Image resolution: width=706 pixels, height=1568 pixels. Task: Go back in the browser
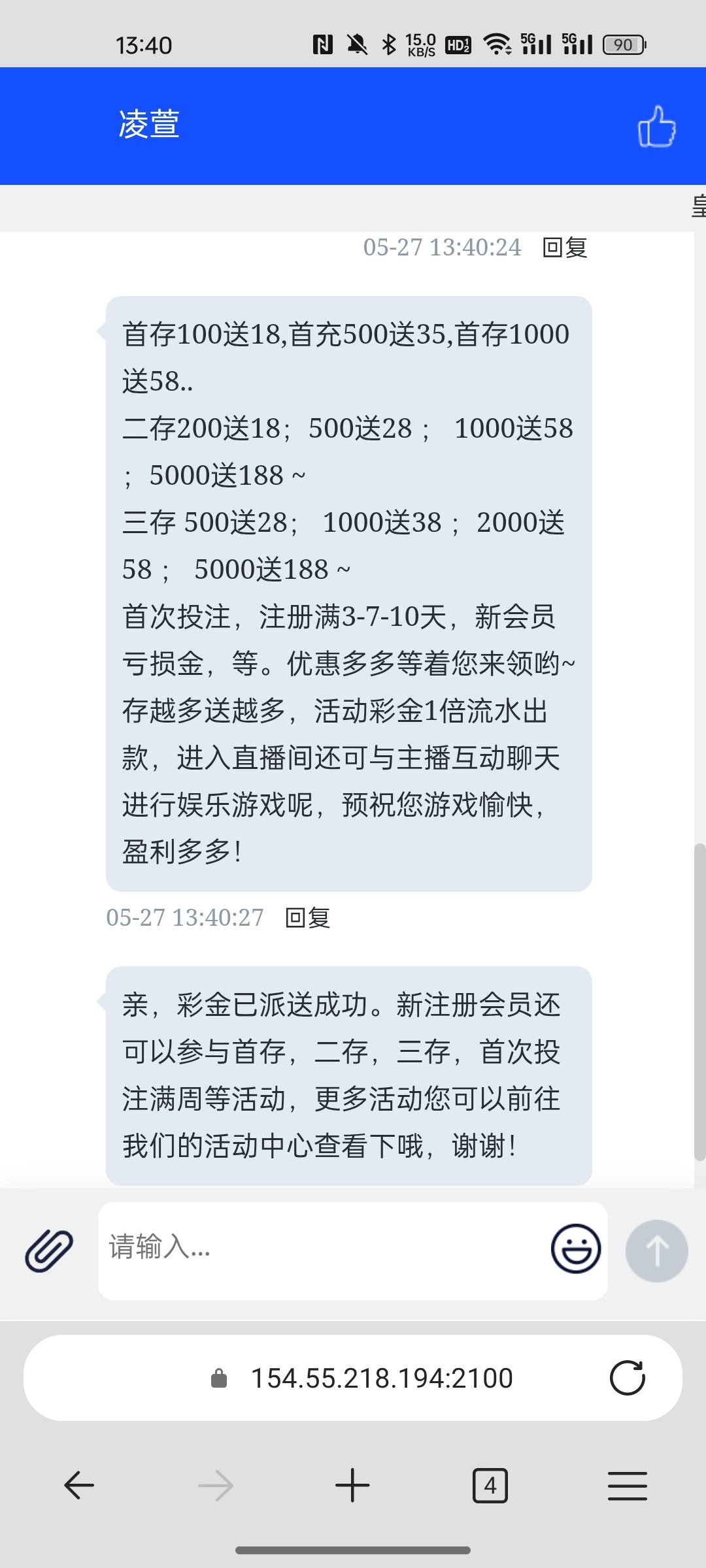point(79,1486)
